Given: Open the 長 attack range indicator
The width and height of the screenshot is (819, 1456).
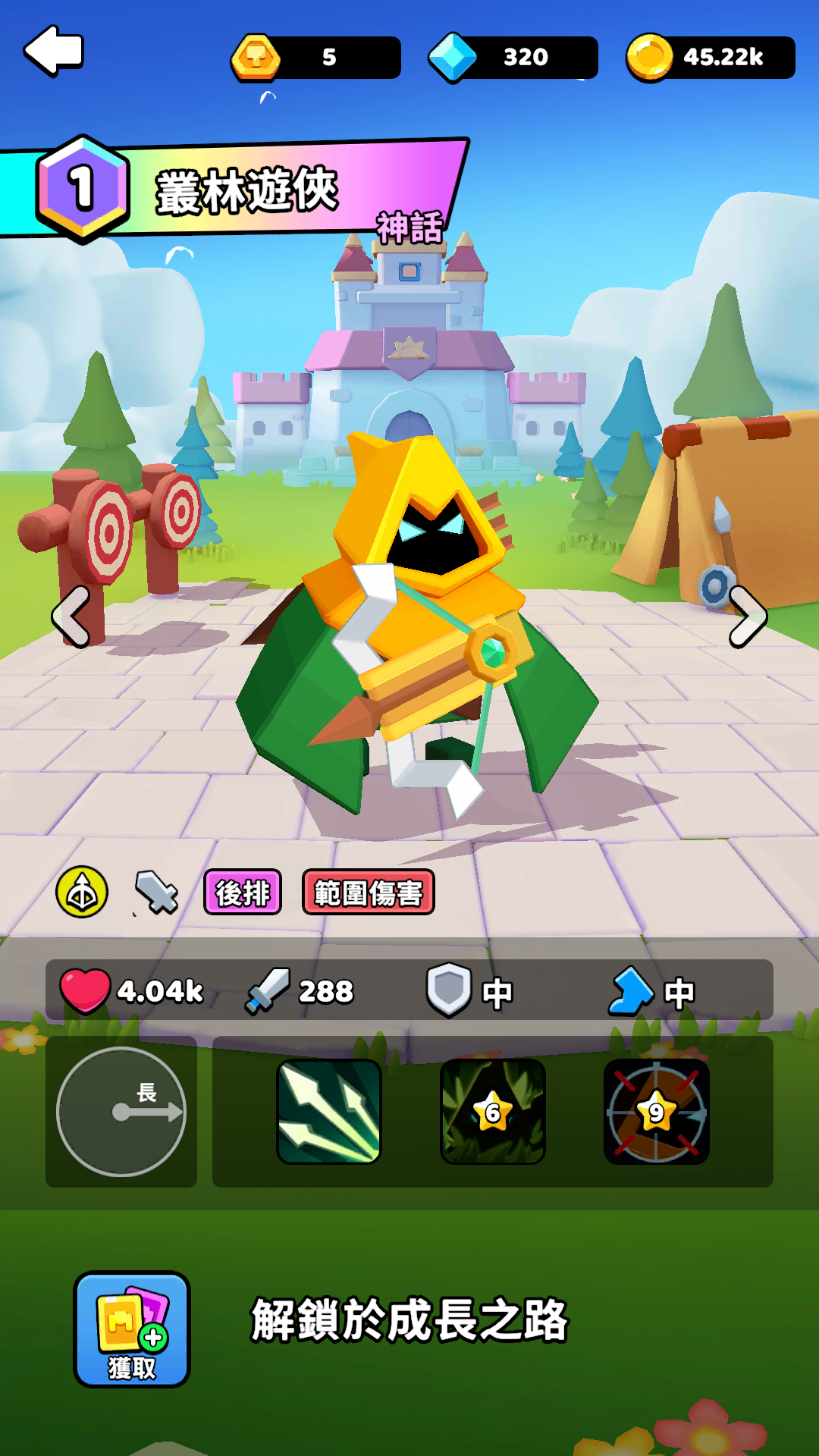Looking at the screenshot, I should [121, 1112].
